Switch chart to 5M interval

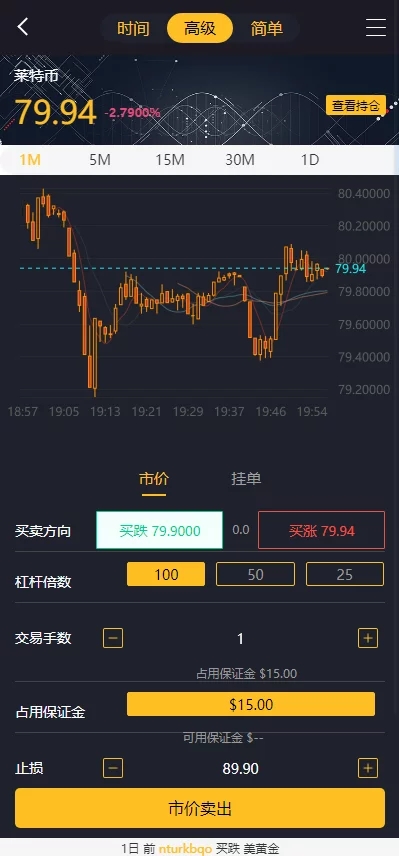click(100, 160)
